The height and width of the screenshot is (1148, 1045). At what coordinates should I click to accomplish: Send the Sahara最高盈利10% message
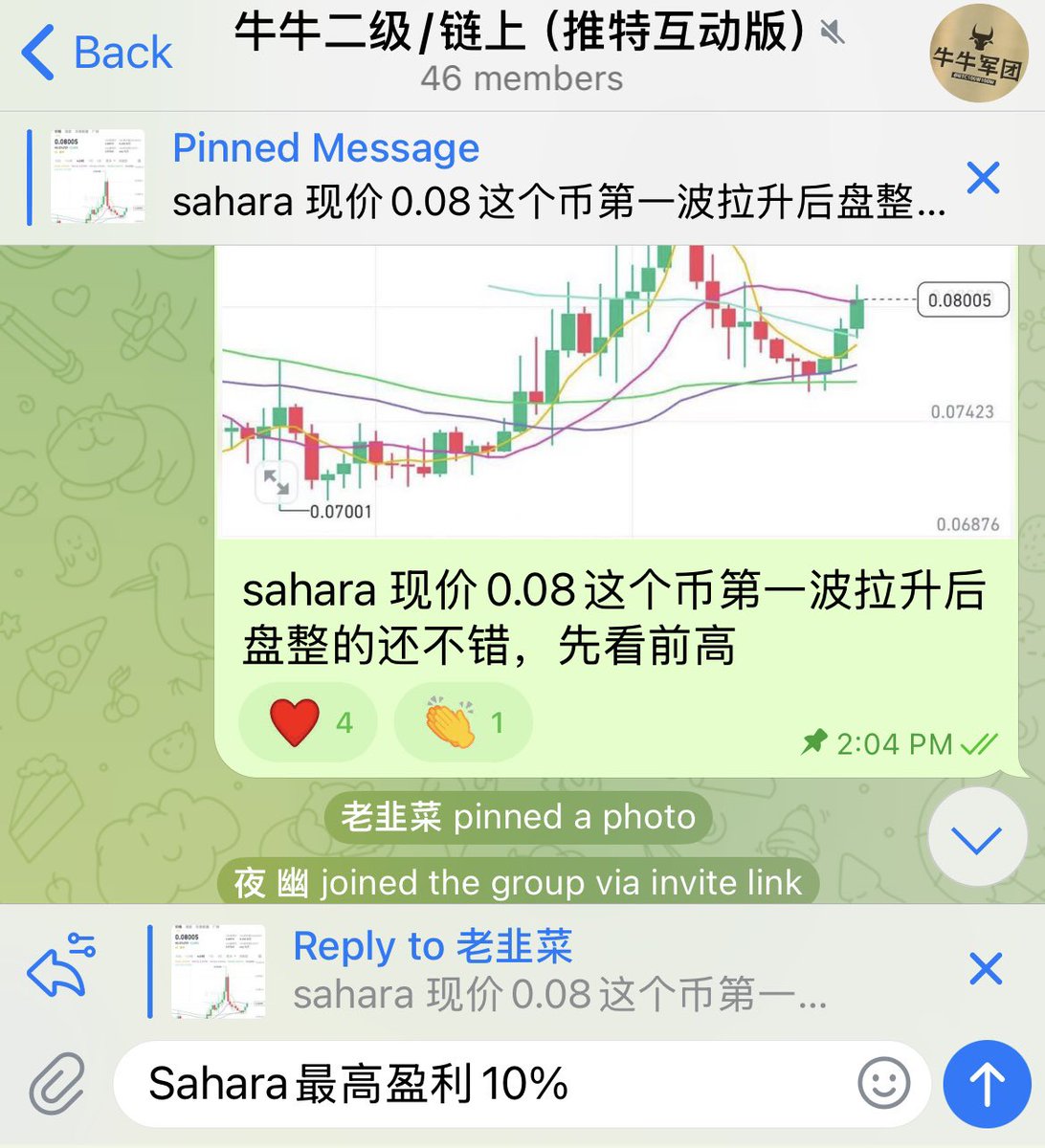[x=987, y=1084]
